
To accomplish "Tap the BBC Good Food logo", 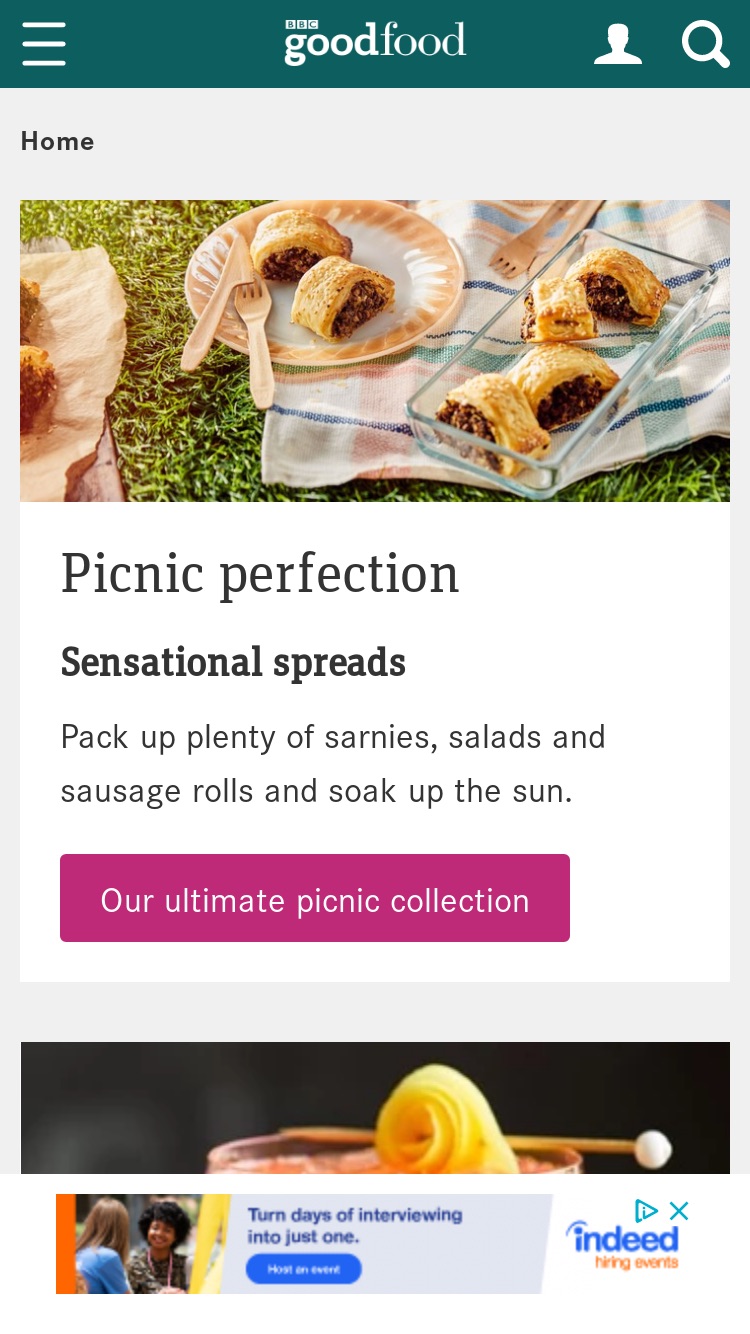I will [375, 42].
